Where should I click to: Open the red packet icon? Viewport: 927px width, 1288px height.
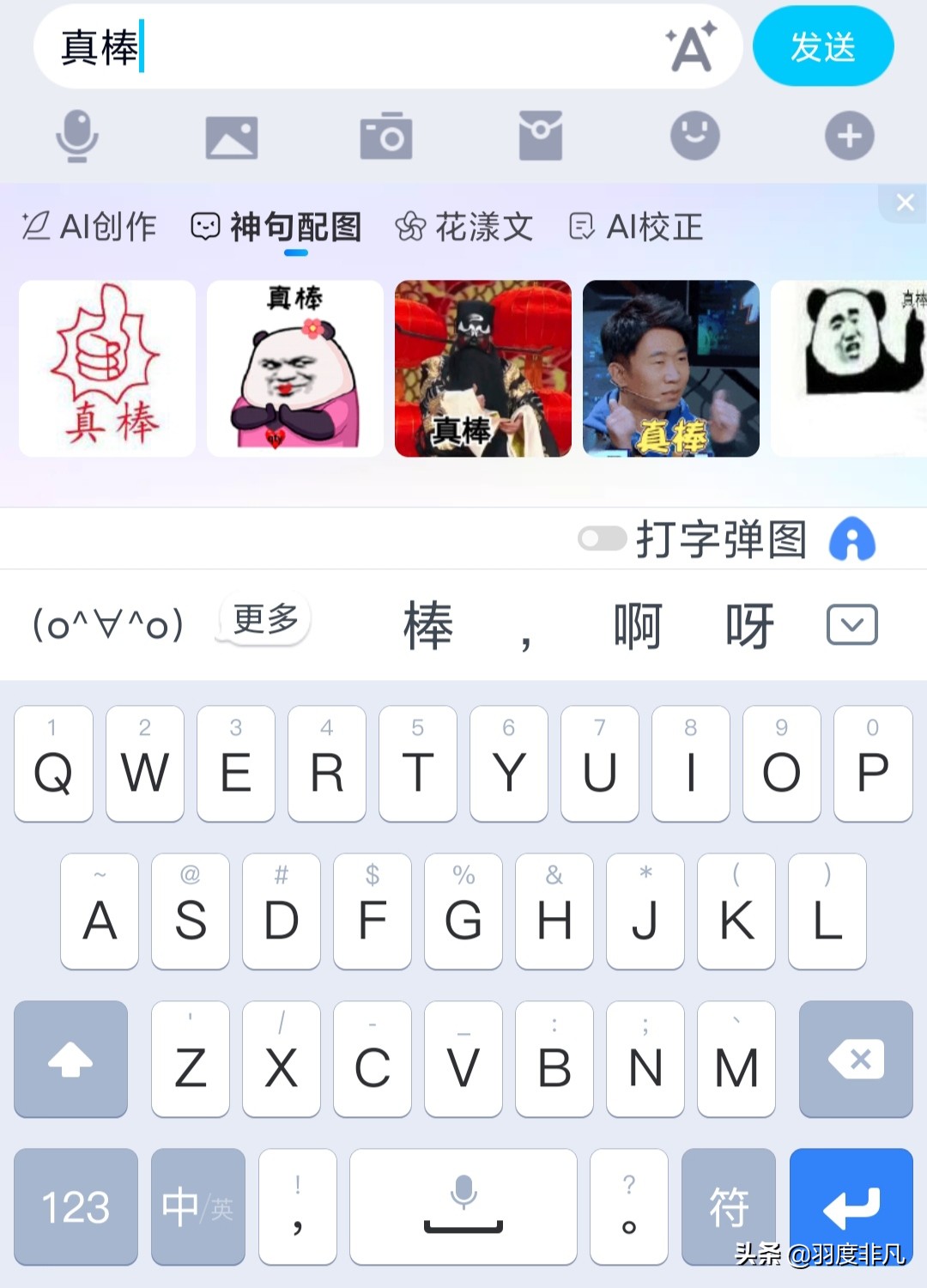[541, 136]
